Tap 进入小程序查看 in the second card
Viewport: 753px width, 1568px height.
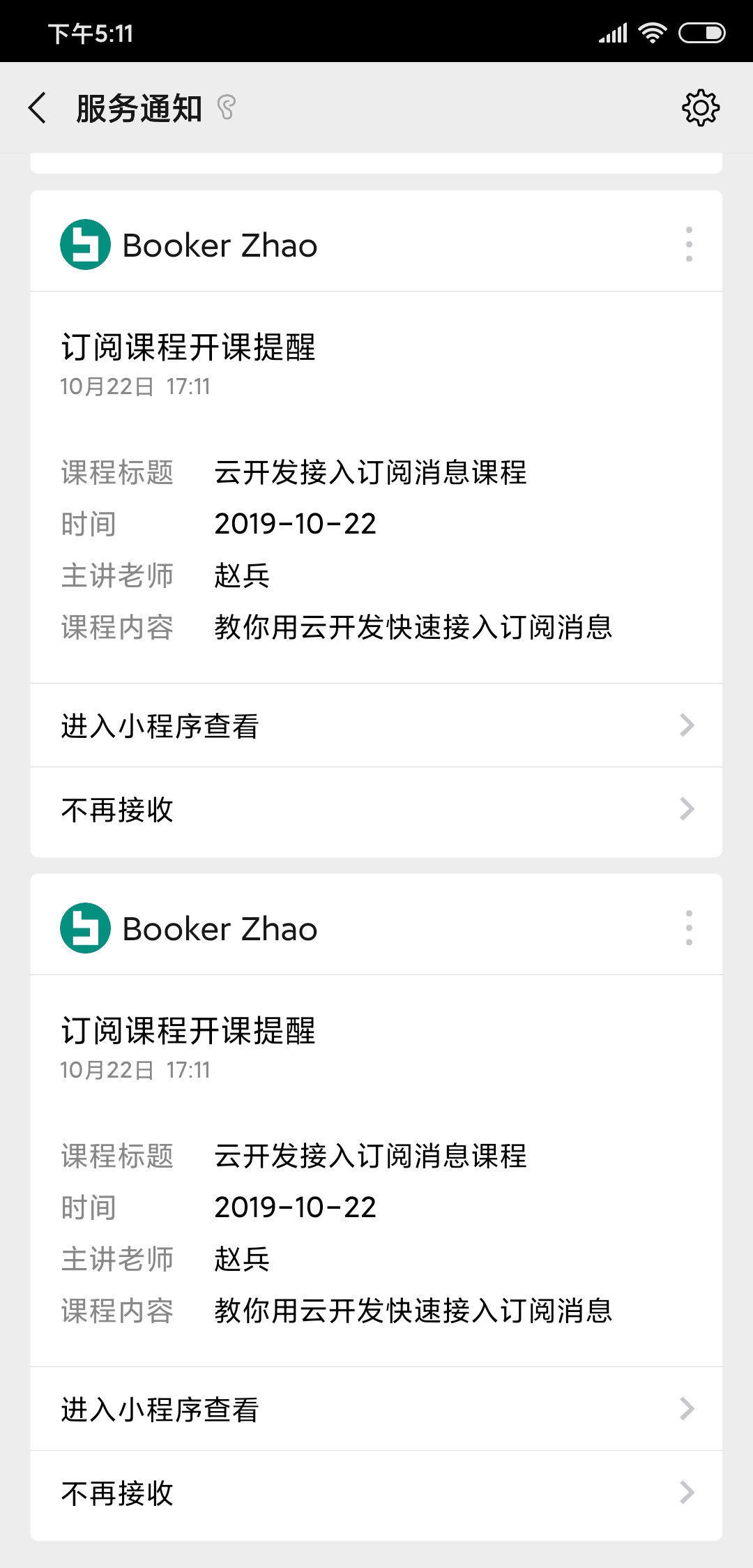[x=376, y=1409]
